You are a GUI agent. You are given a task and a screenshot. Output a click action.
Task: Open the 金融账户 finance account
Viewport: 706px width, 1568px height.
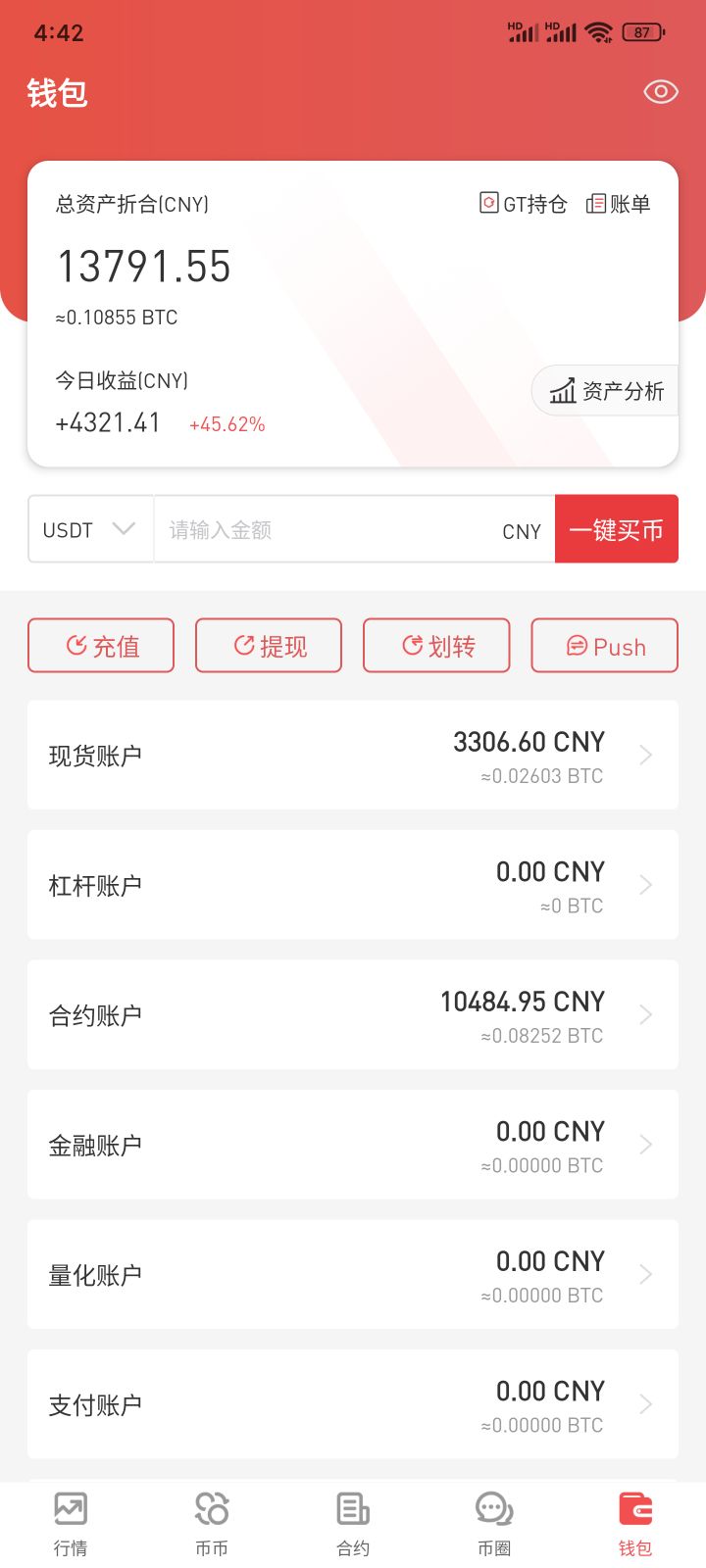click(x=353, y=1145)
